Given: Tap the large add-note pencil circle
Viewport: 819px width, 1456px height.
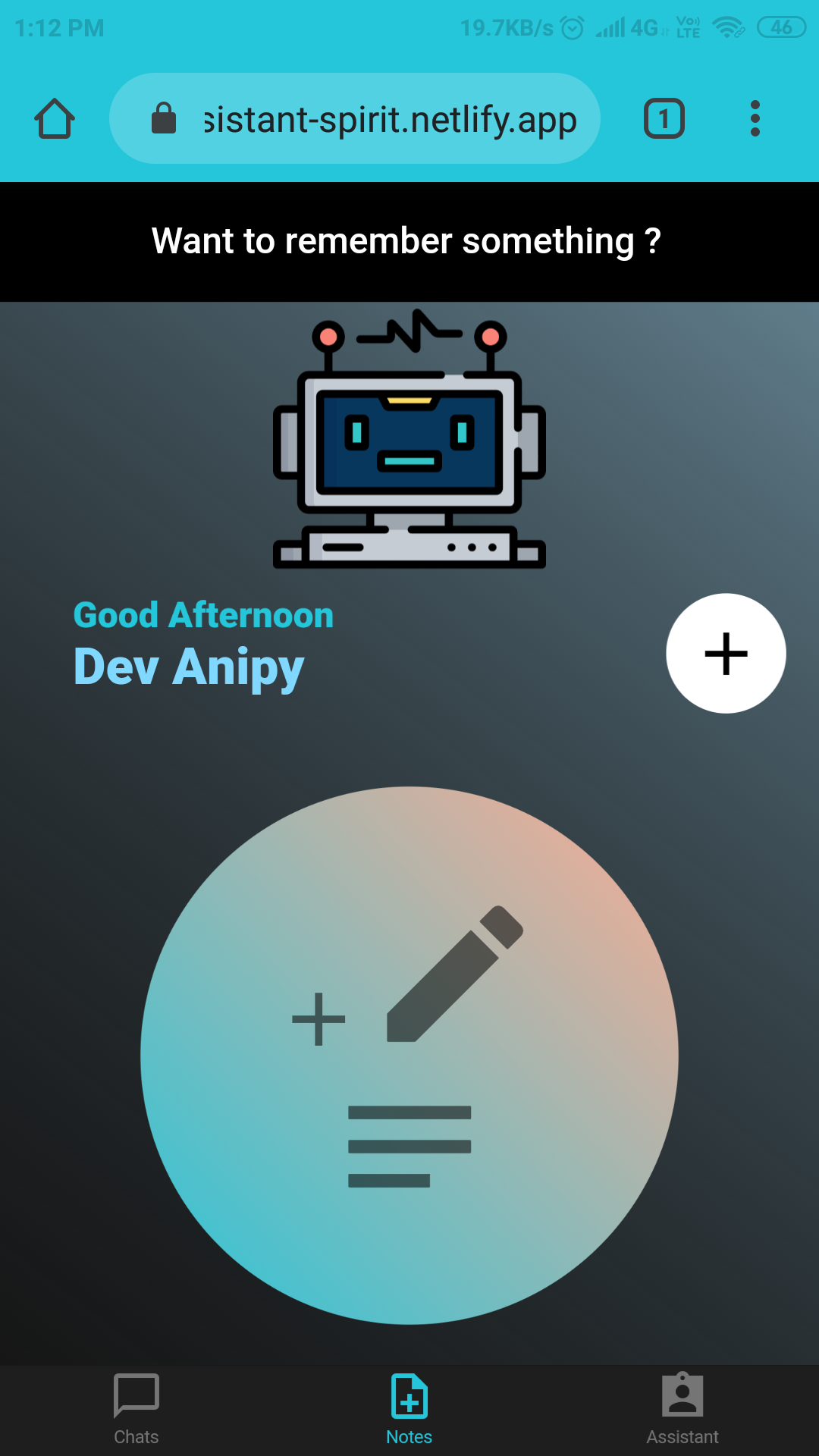Looking at the screenshot, I should point(409,1056).
